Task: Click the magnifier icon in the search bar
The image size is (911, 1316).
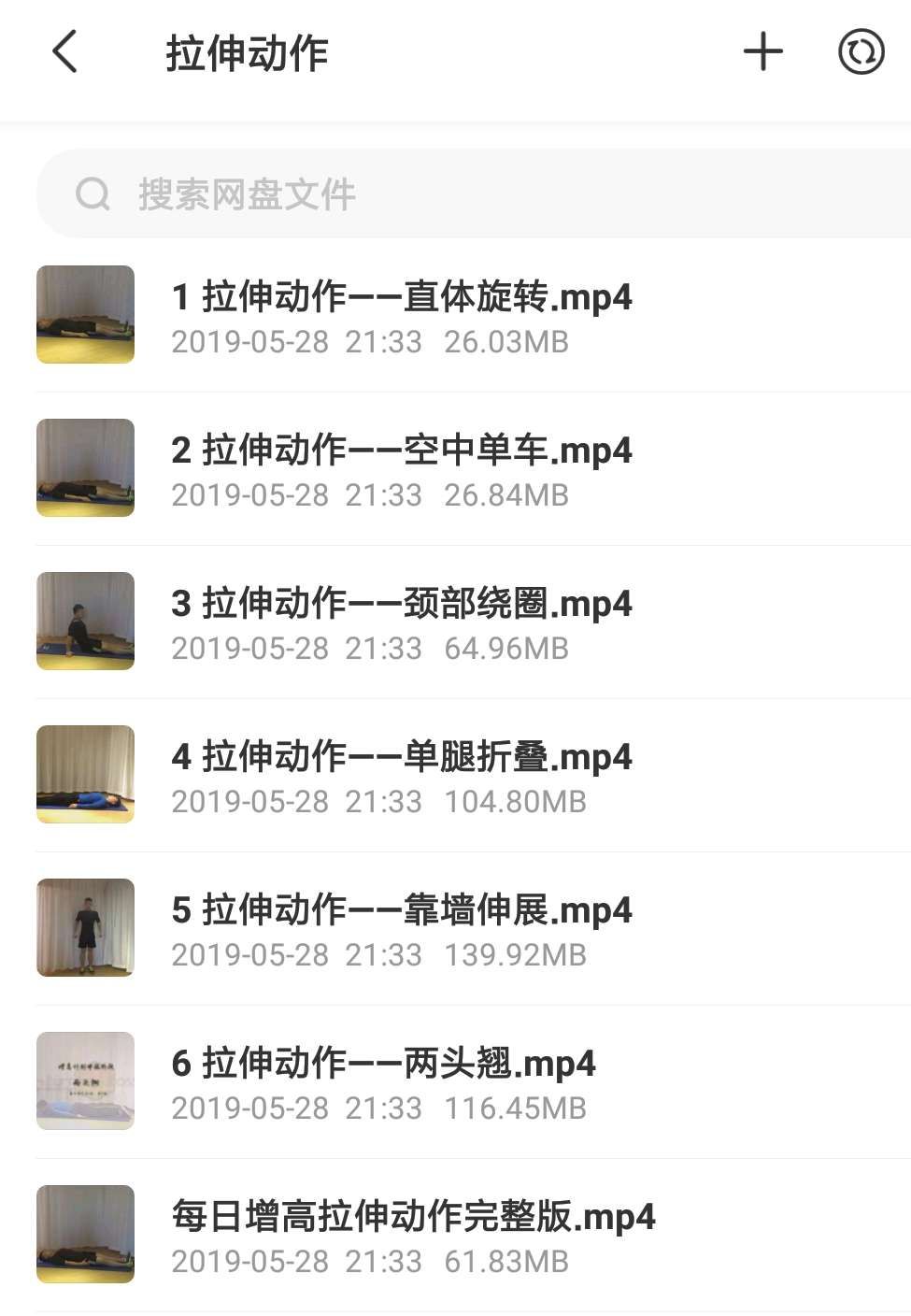Action: point(93,193)
